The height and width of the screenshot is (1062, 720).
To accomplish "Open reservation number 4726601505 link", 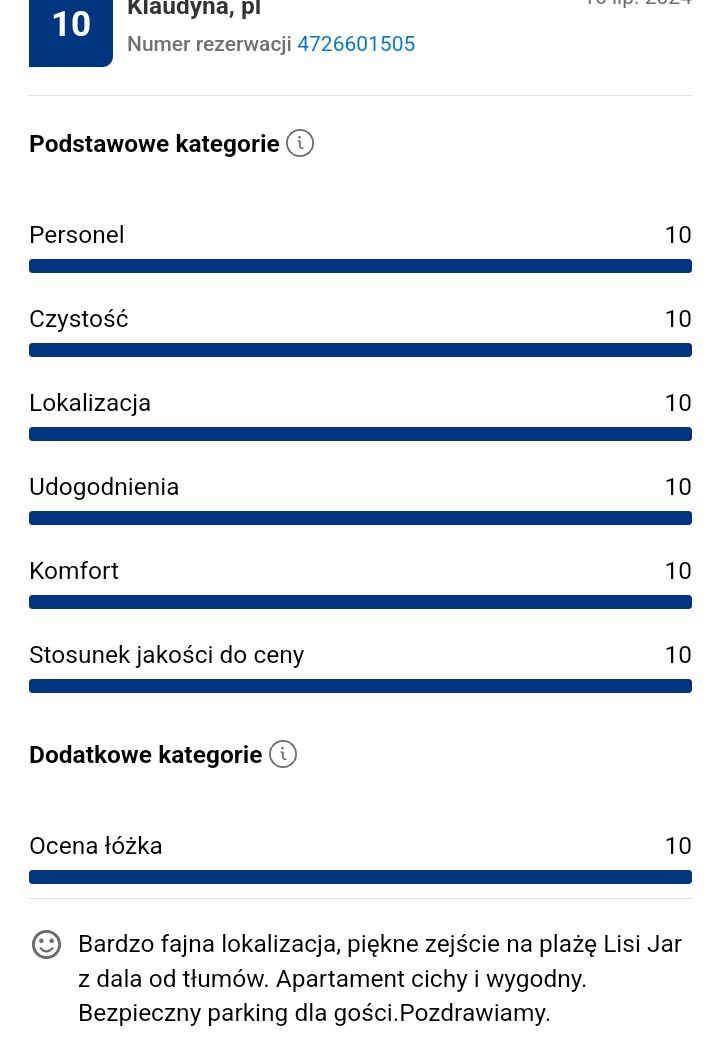I will tap(356, 44).
